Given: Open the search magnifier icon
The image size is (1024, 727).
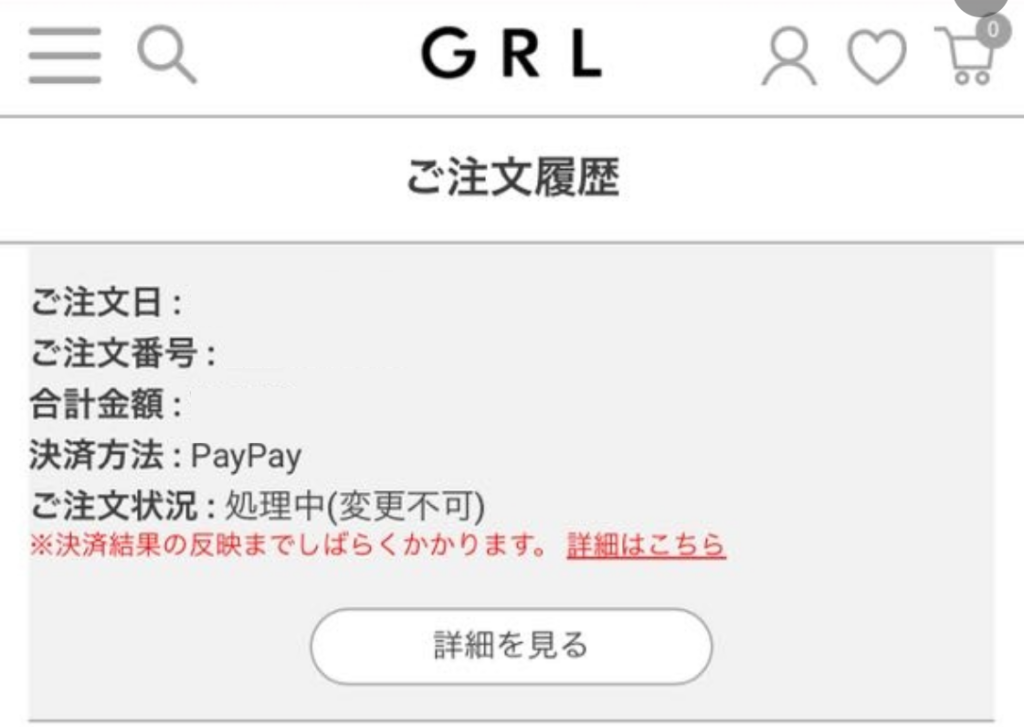Looking at the screenshot, I should [x=166, y=54].
